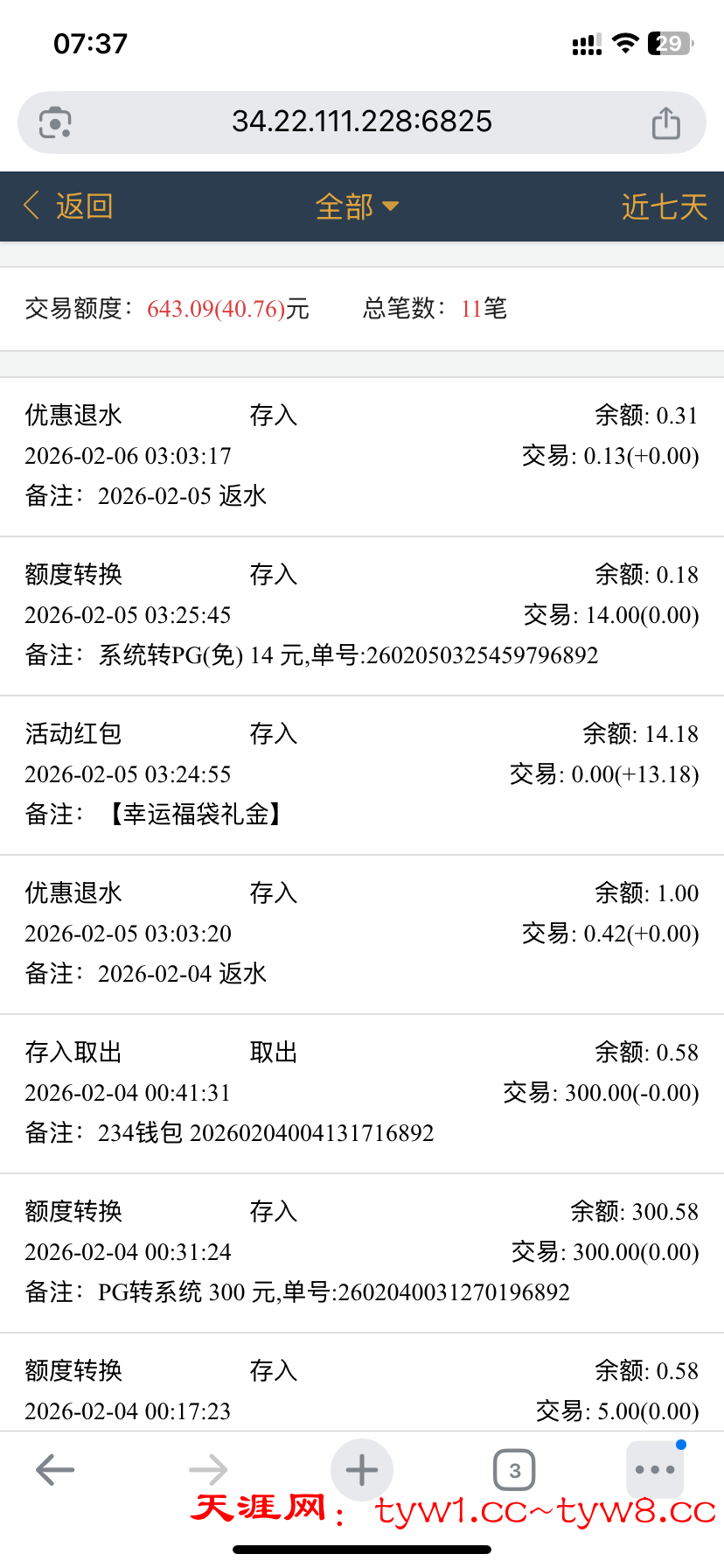This screenshot has width=724, height=1568.
Task: Expand the 全部 filter dropdown
Action: [357, 206]
